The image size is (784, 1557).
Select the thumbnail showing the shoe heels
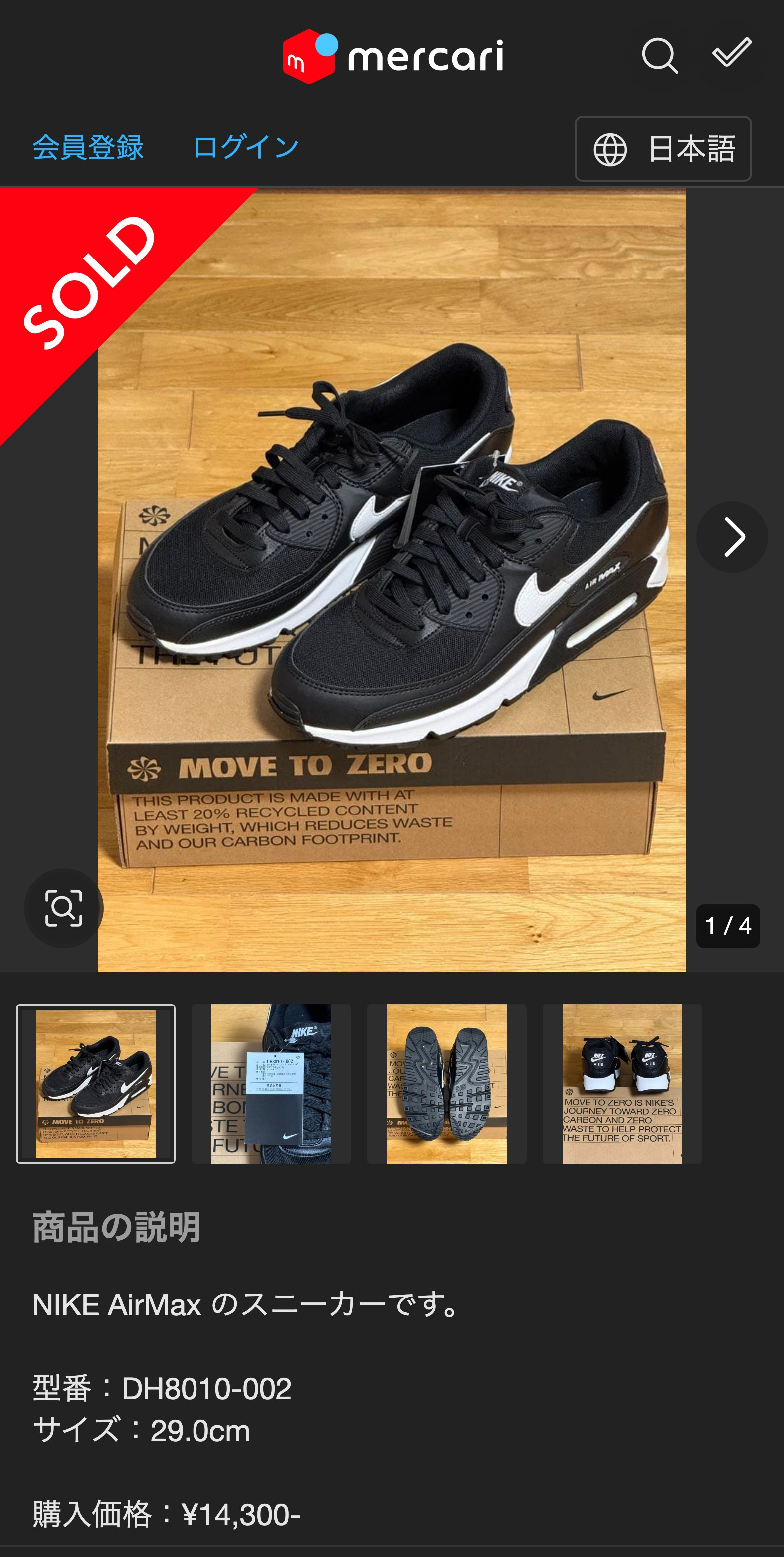click(x=622, y=1084)
